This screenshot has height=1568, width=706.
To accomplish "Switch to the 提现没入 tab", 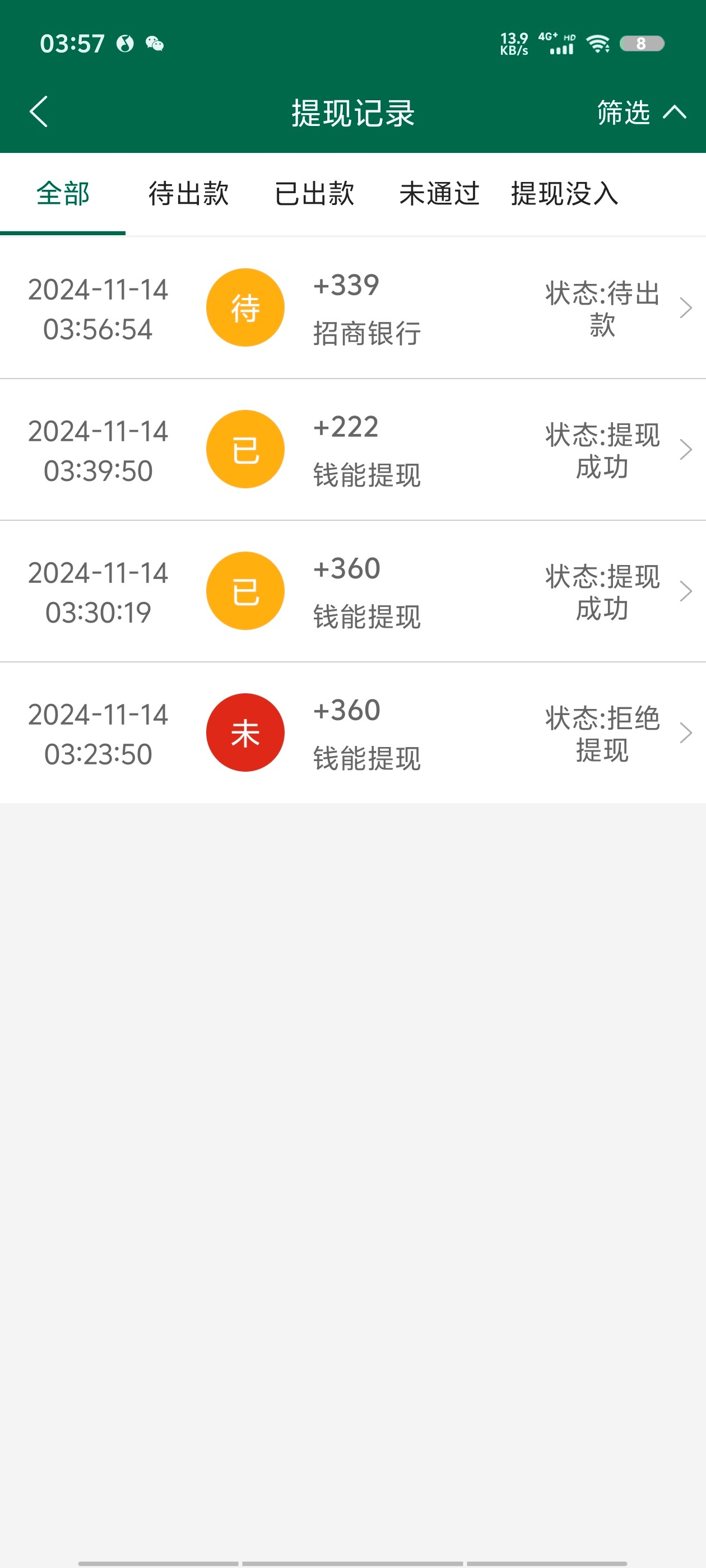I will (x=565, y=194).
